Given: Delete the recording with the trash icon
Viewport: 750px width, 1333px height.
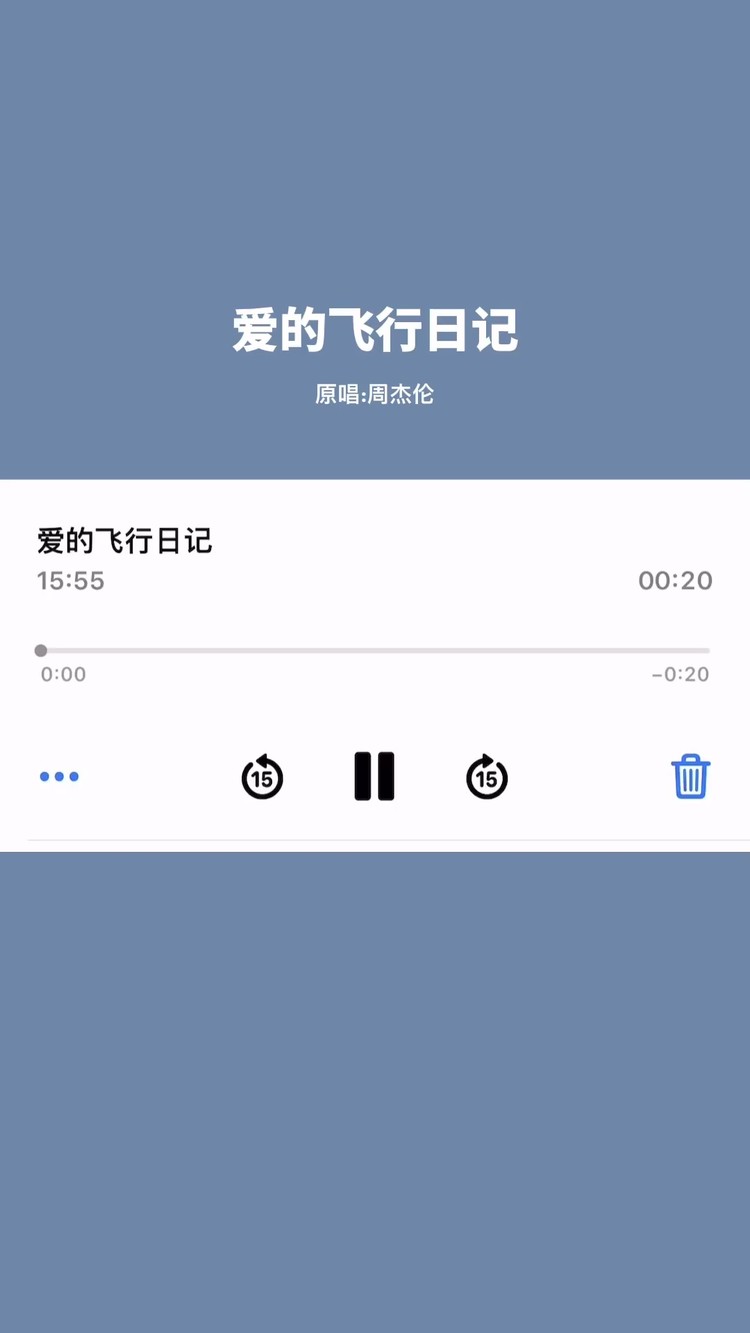Looking at the screenshot, I should point(690,775).
